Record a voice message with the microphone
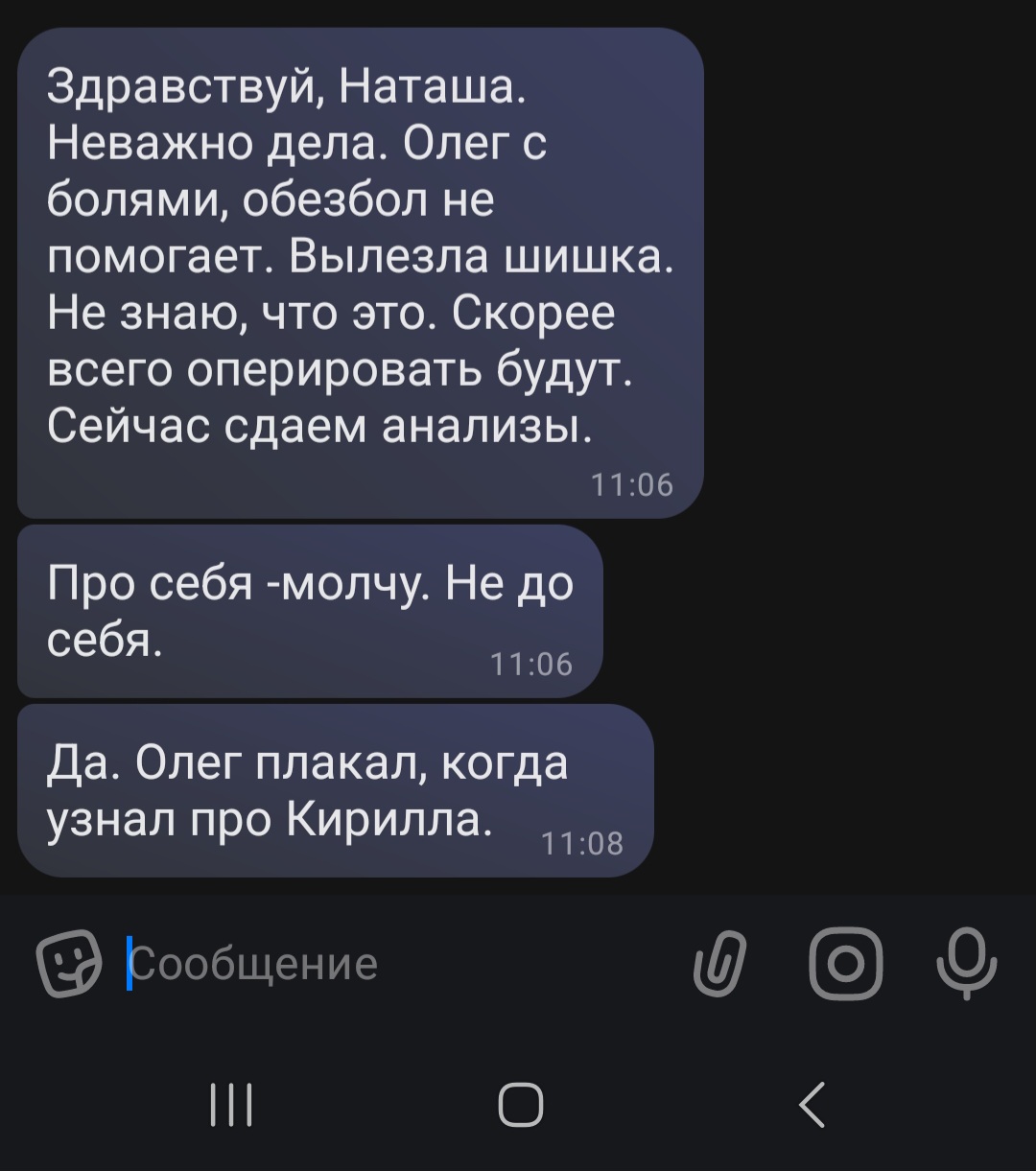This screenshot has width=1036, height=1171. coord(966,964)
